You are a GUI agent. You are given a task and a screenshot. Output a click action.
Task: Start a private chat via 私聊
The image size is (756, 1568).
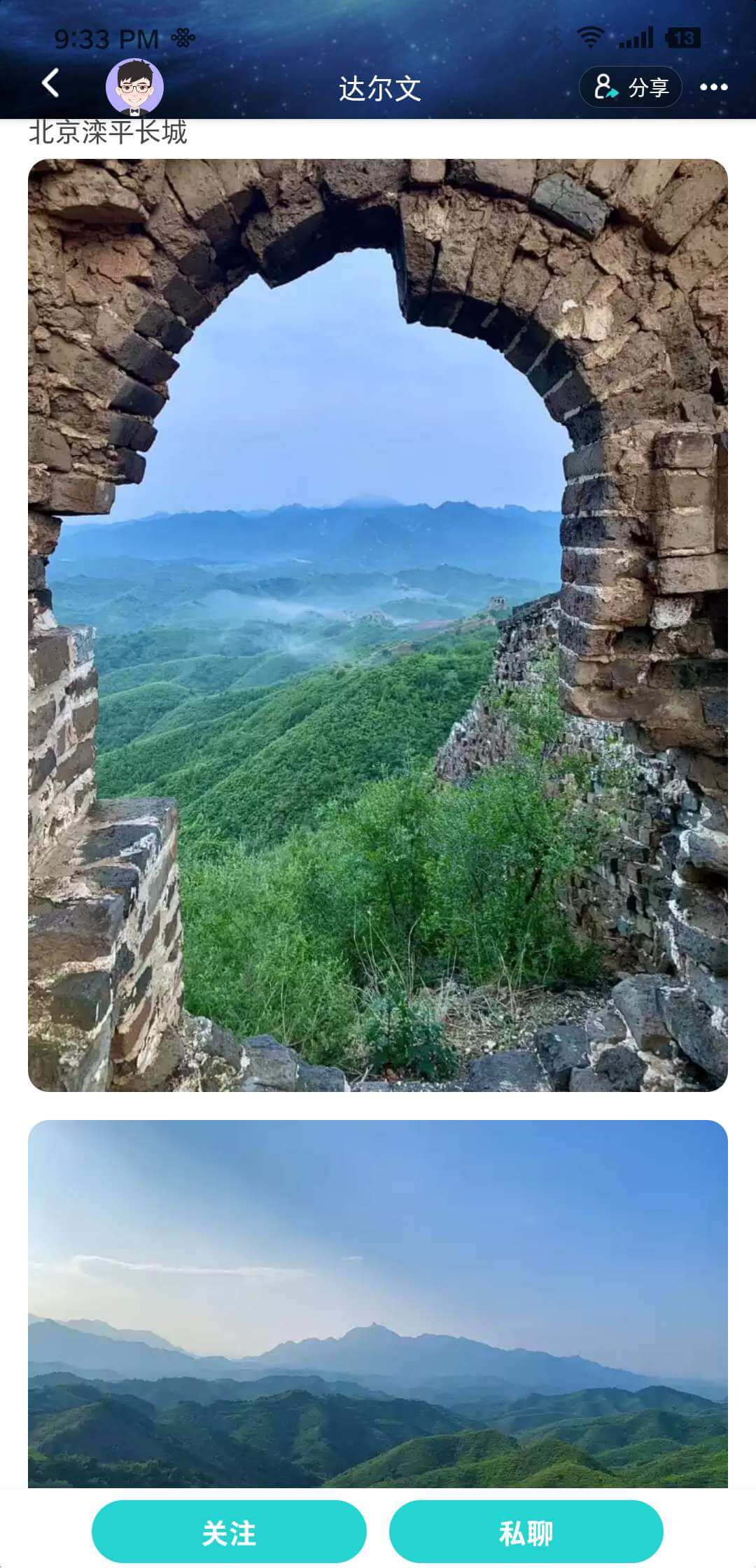click(x=526, y=1533)
